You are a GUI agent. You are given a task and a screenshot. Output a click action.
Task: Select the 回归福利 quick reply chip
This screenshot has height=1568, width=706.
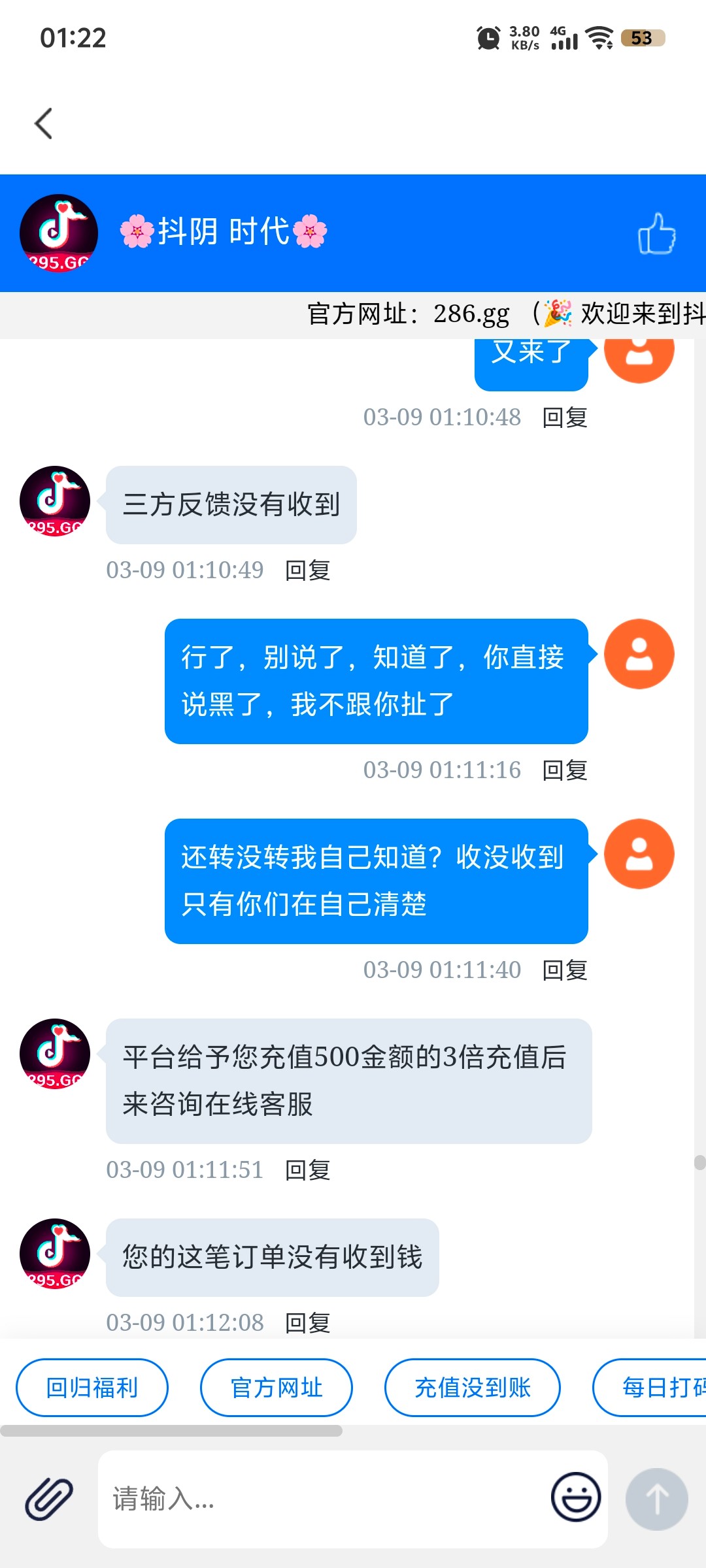pyautogui.click(x=92, y=1388)
